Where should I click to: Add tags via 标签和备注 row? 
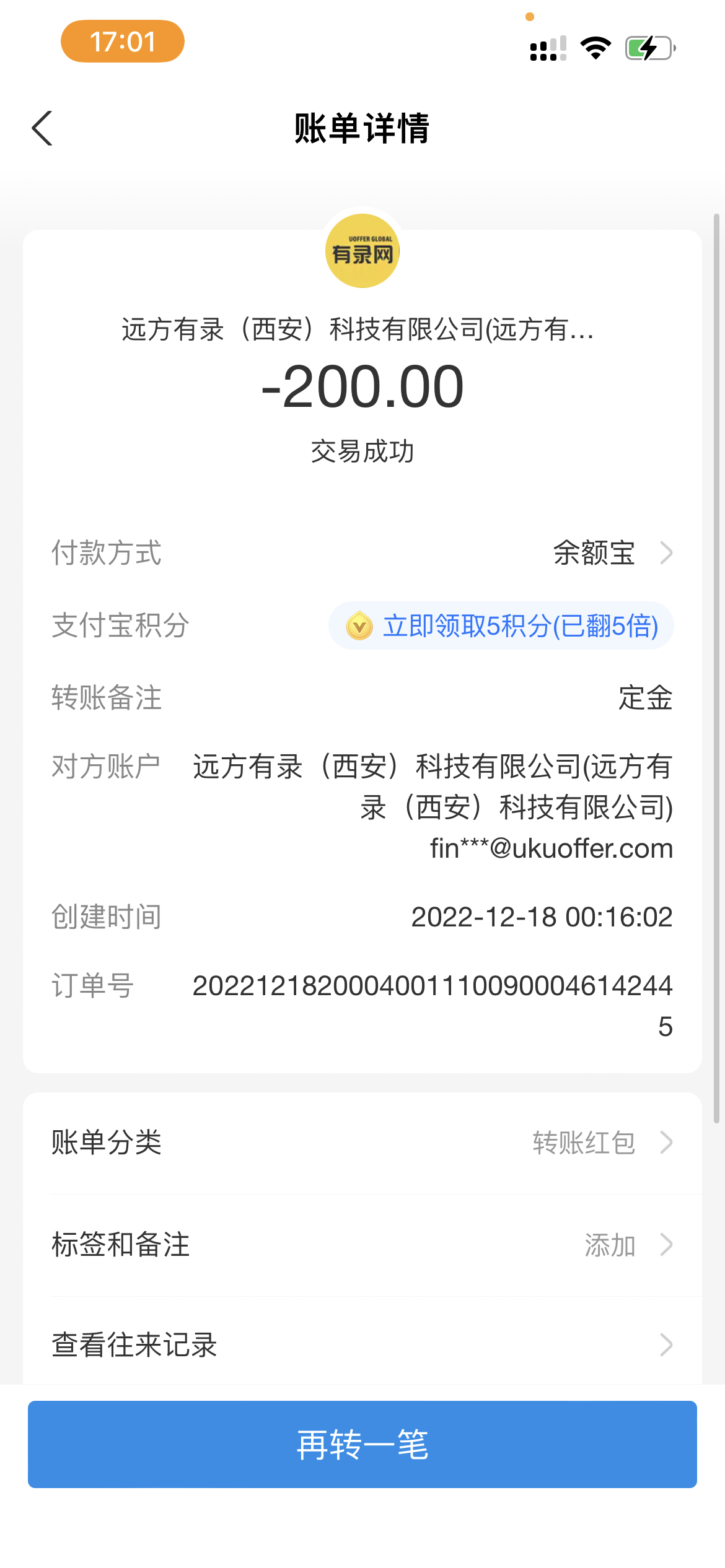coord(362,1245)
